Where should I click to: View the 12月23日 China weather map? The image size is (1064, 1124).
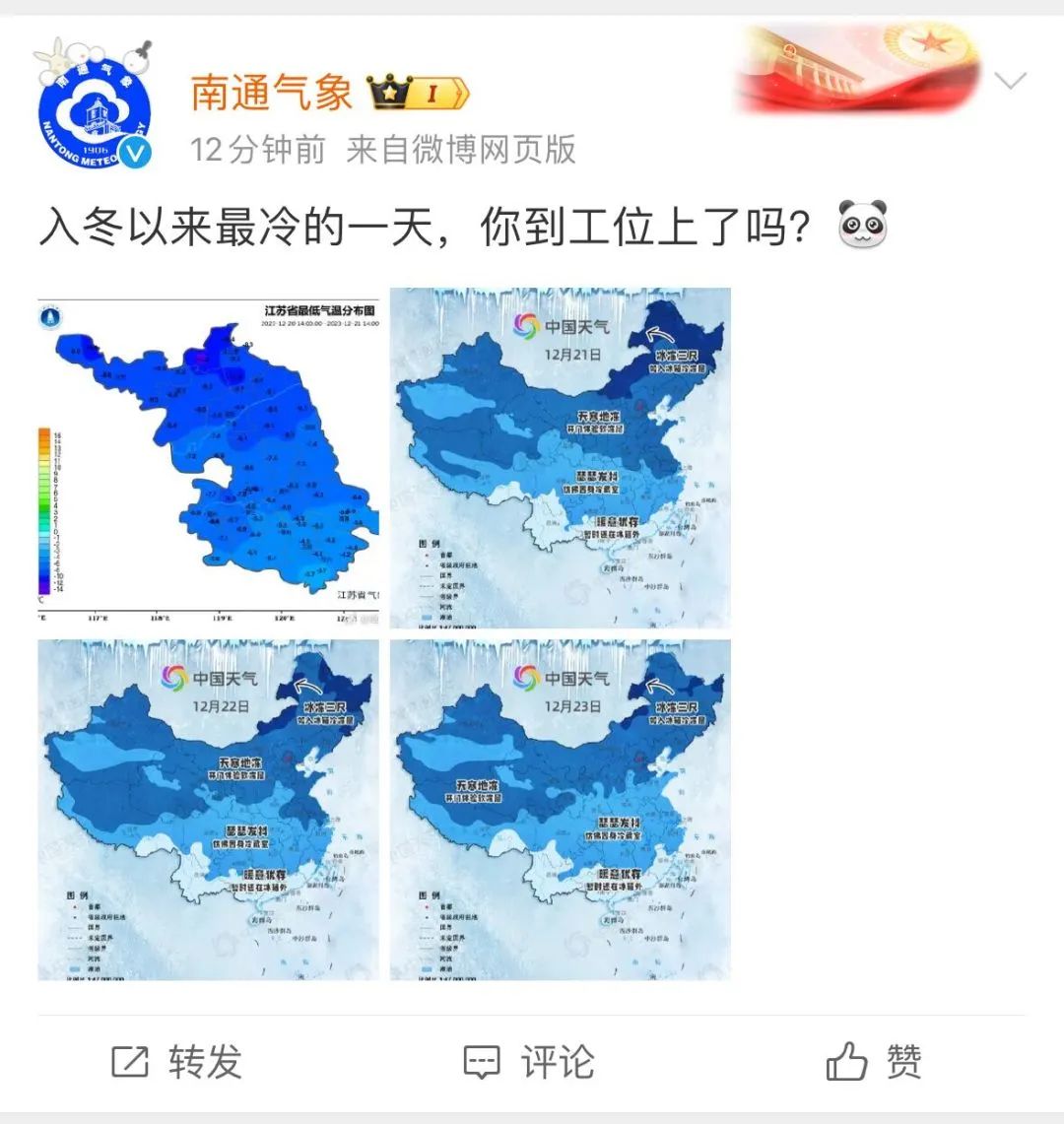click(x=561, y=810)
